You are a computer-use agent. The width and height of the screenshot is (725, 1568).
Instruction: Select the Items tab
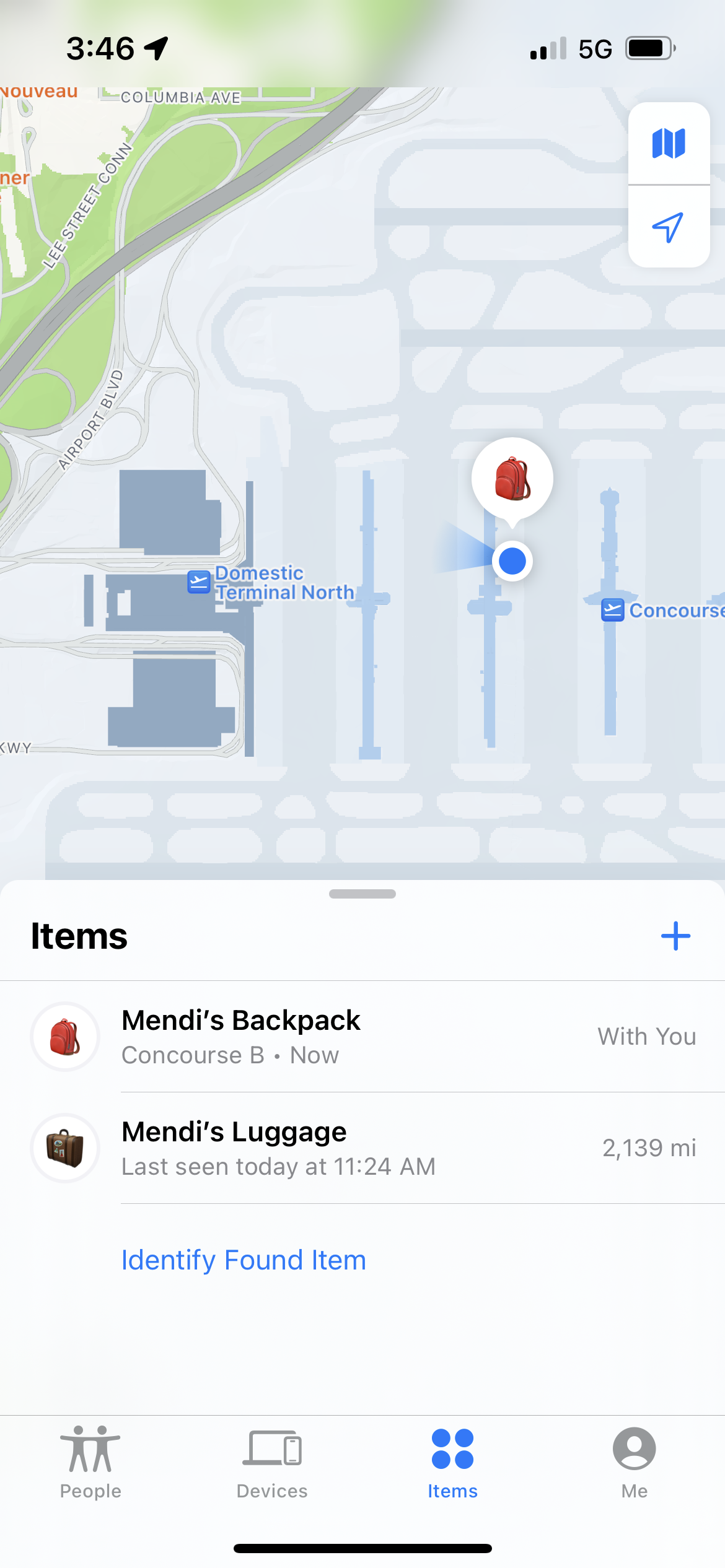click(453, 1463)
